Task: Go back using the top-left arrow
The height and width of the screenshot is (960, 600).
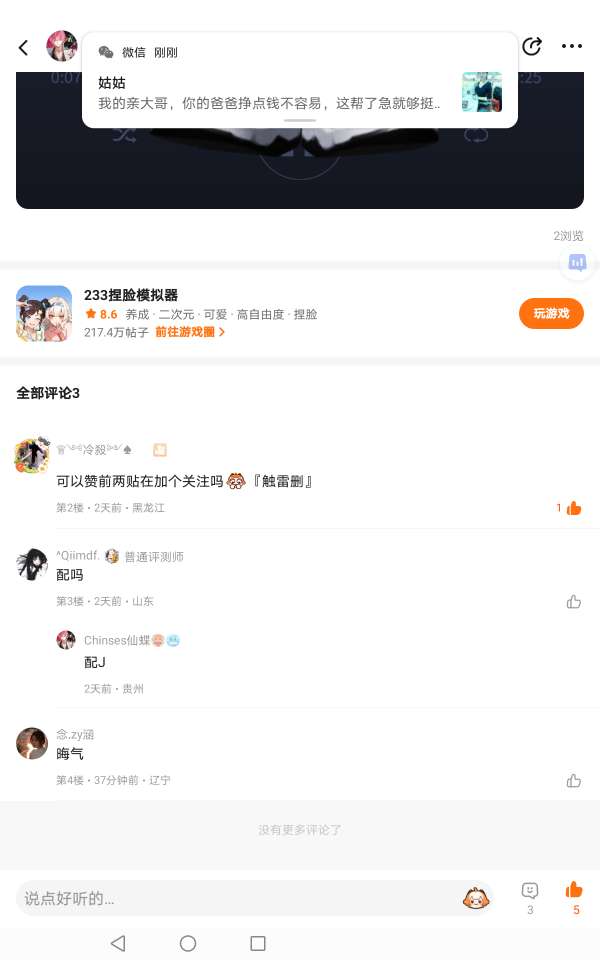Action: 24,47
